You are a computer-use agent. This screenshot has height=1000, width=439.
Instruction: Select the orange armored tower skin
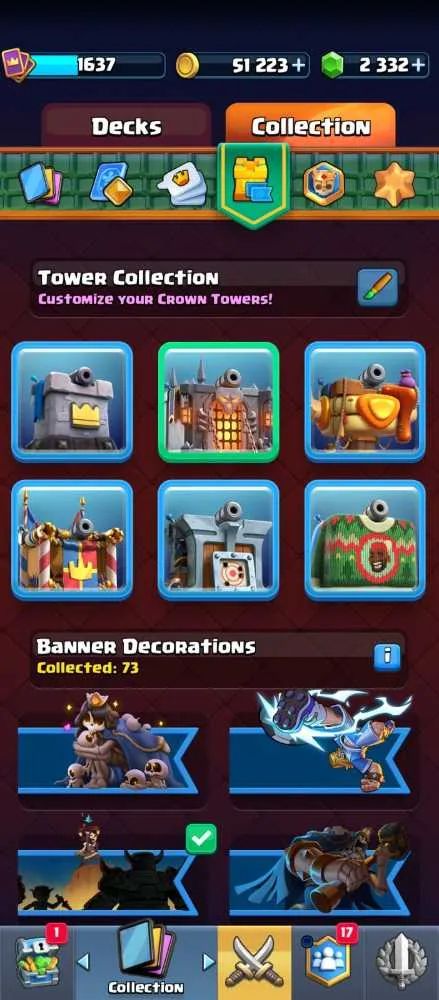[x=365, y=402]
